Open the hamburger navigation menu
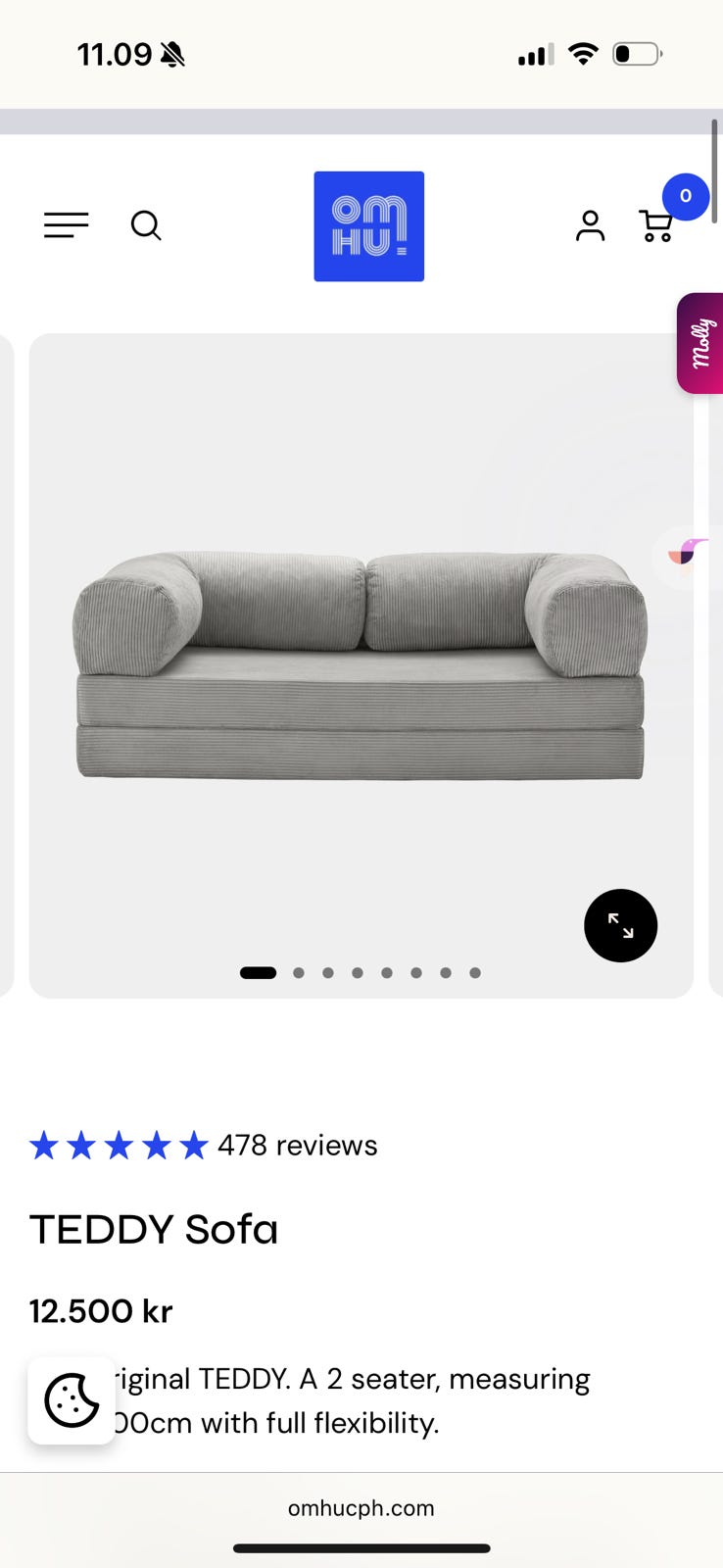 click(66, 225)
